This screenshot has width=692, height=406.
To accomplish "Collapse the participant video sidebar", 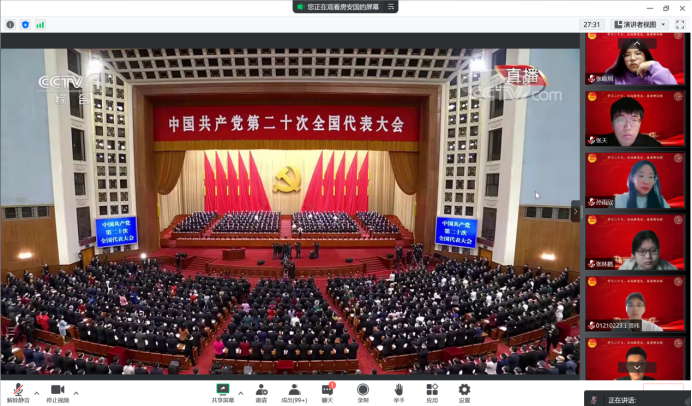I will pyautogui.click(x=576, y=211).
